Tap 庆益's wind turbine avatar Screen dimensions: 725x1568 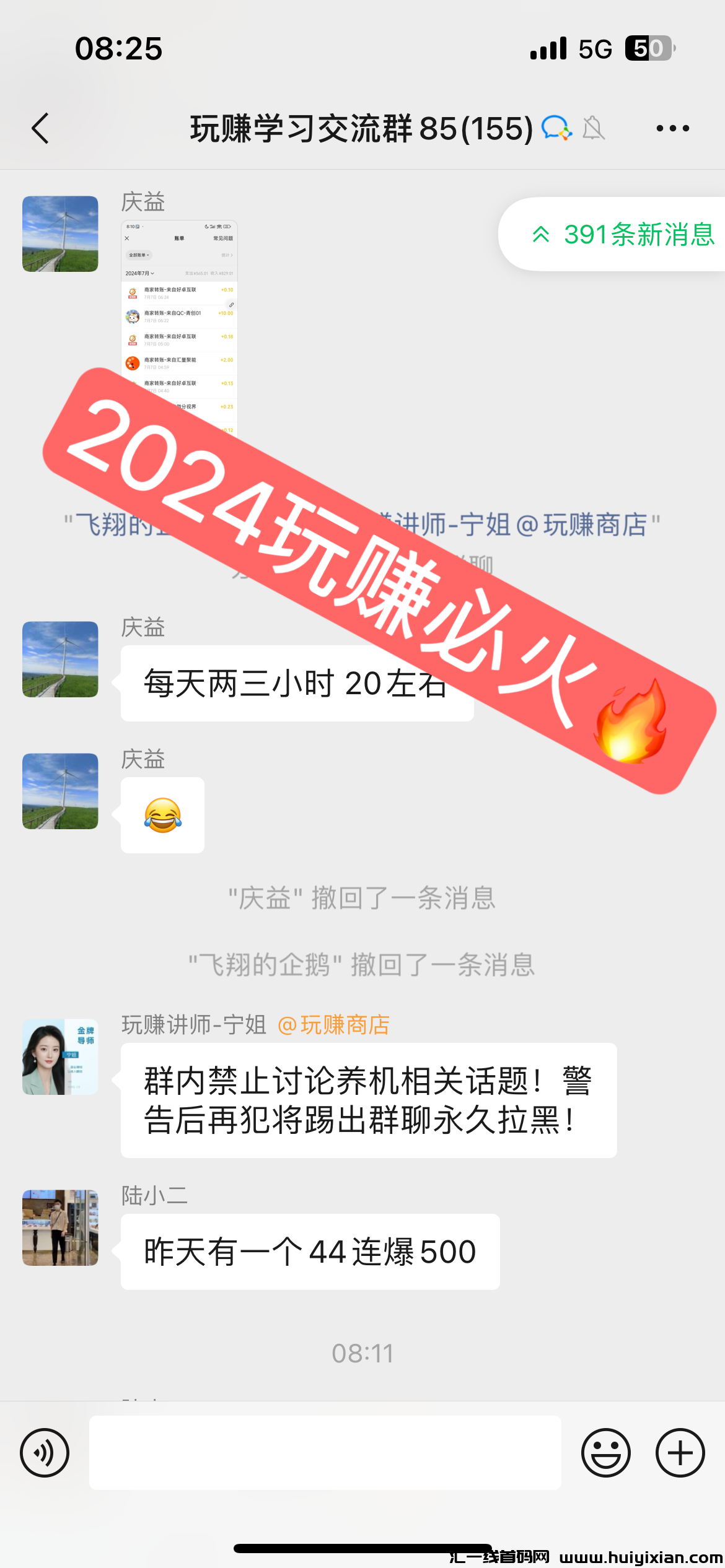(60, 660)
